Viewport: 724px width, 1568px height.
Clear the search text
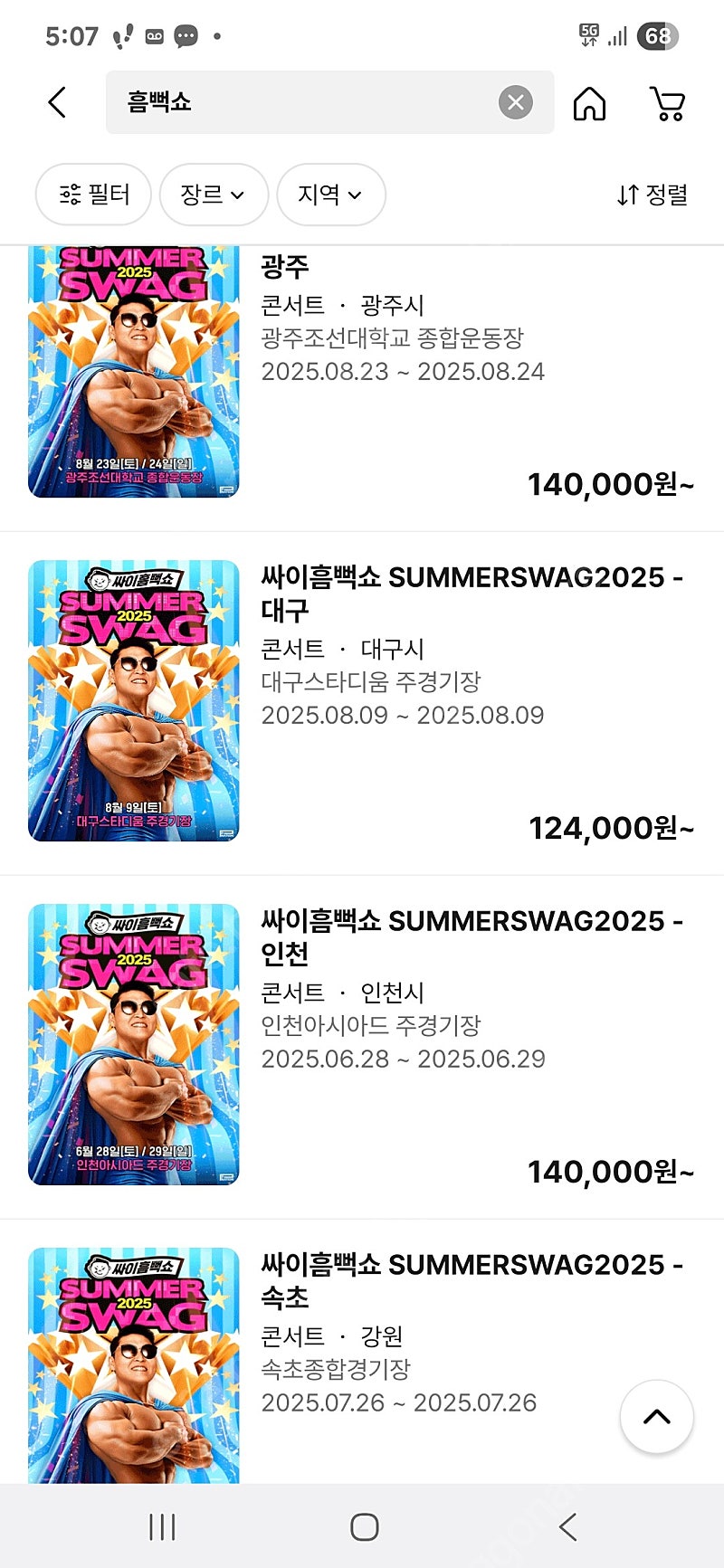[516, 102]
